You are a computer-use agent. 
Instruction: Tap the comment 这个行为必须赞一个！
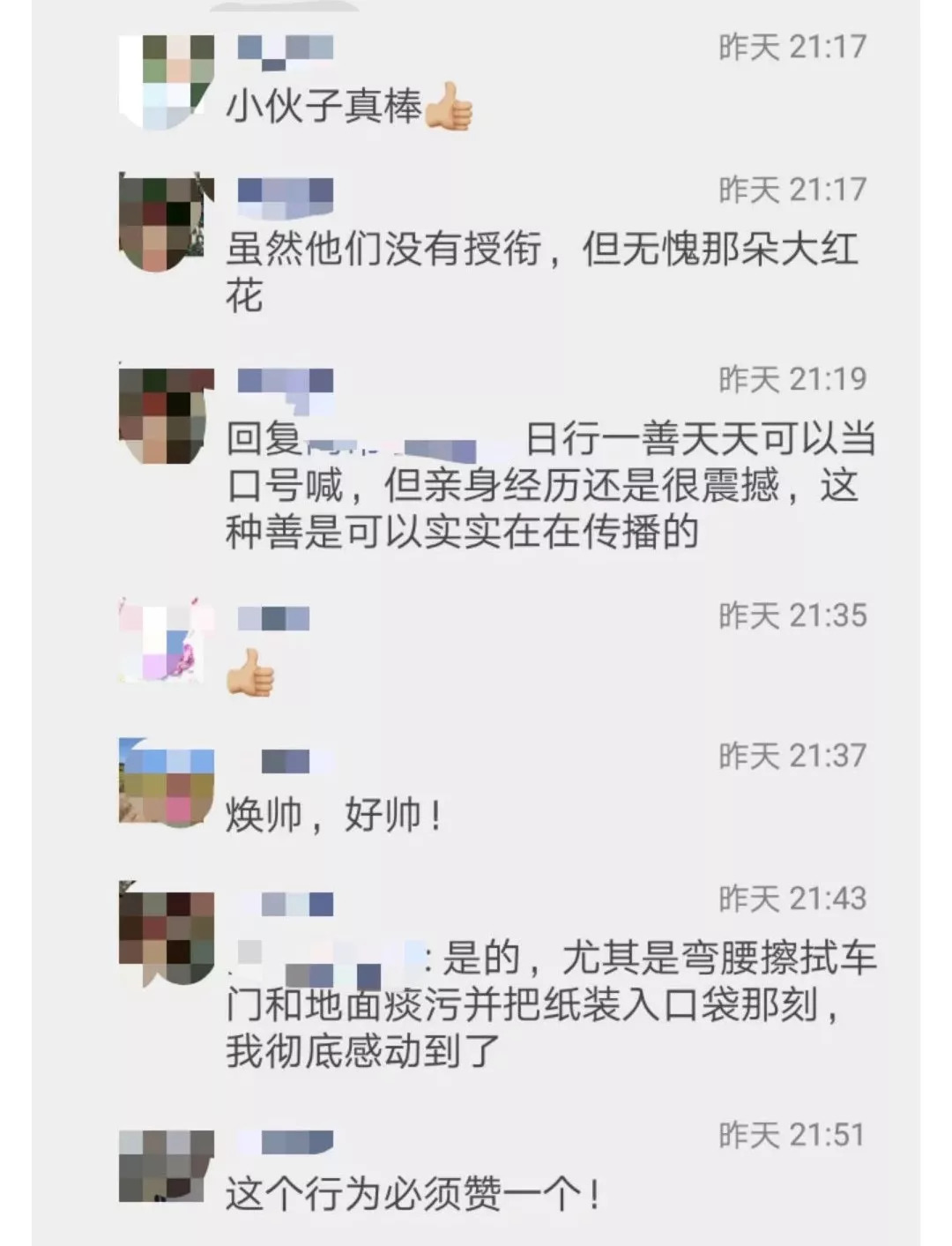[x=413, y=1195]
